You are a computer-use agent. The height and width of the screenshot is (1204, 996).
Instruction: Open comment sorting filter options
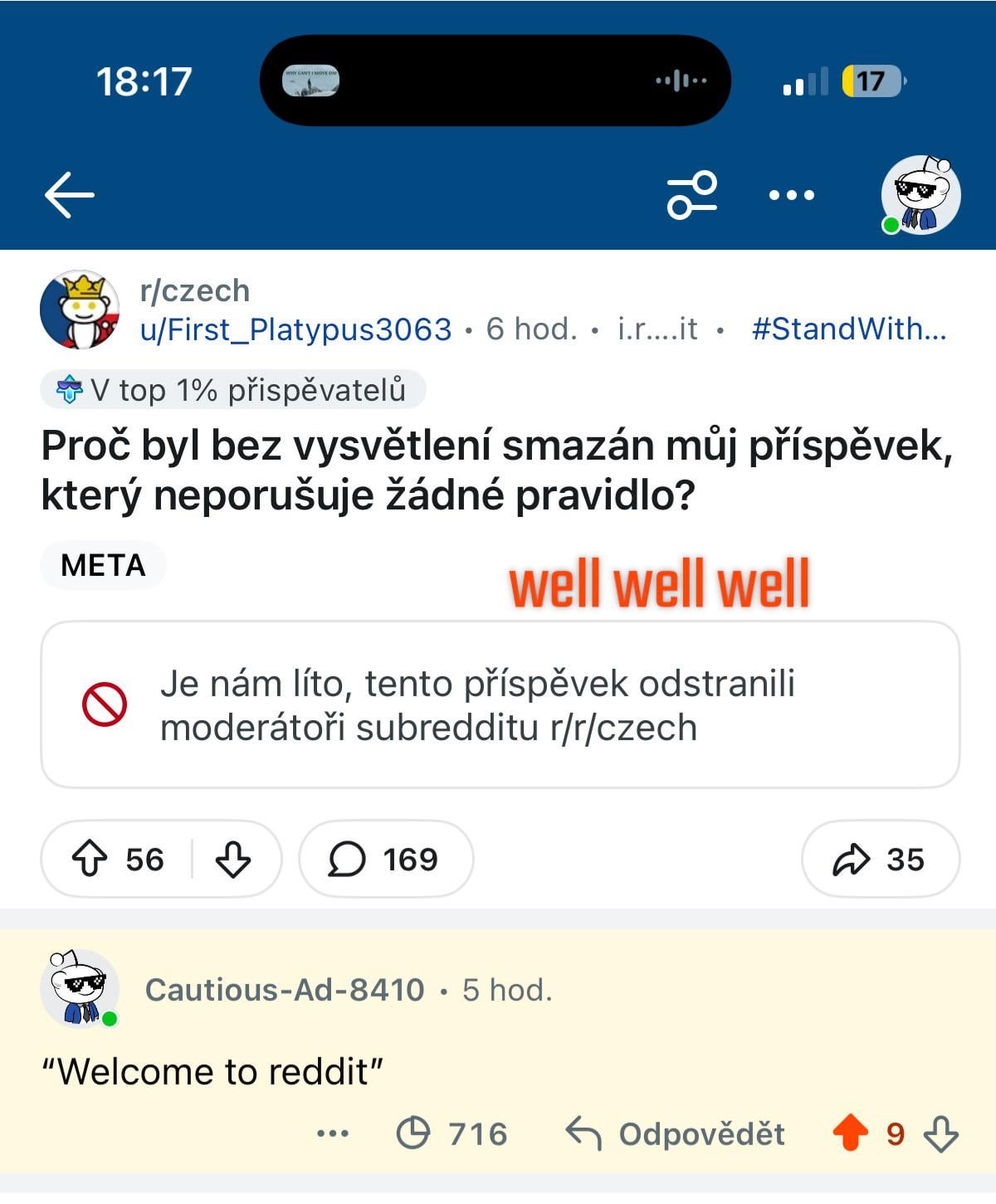pyautogui.click(x=691, y=196)
